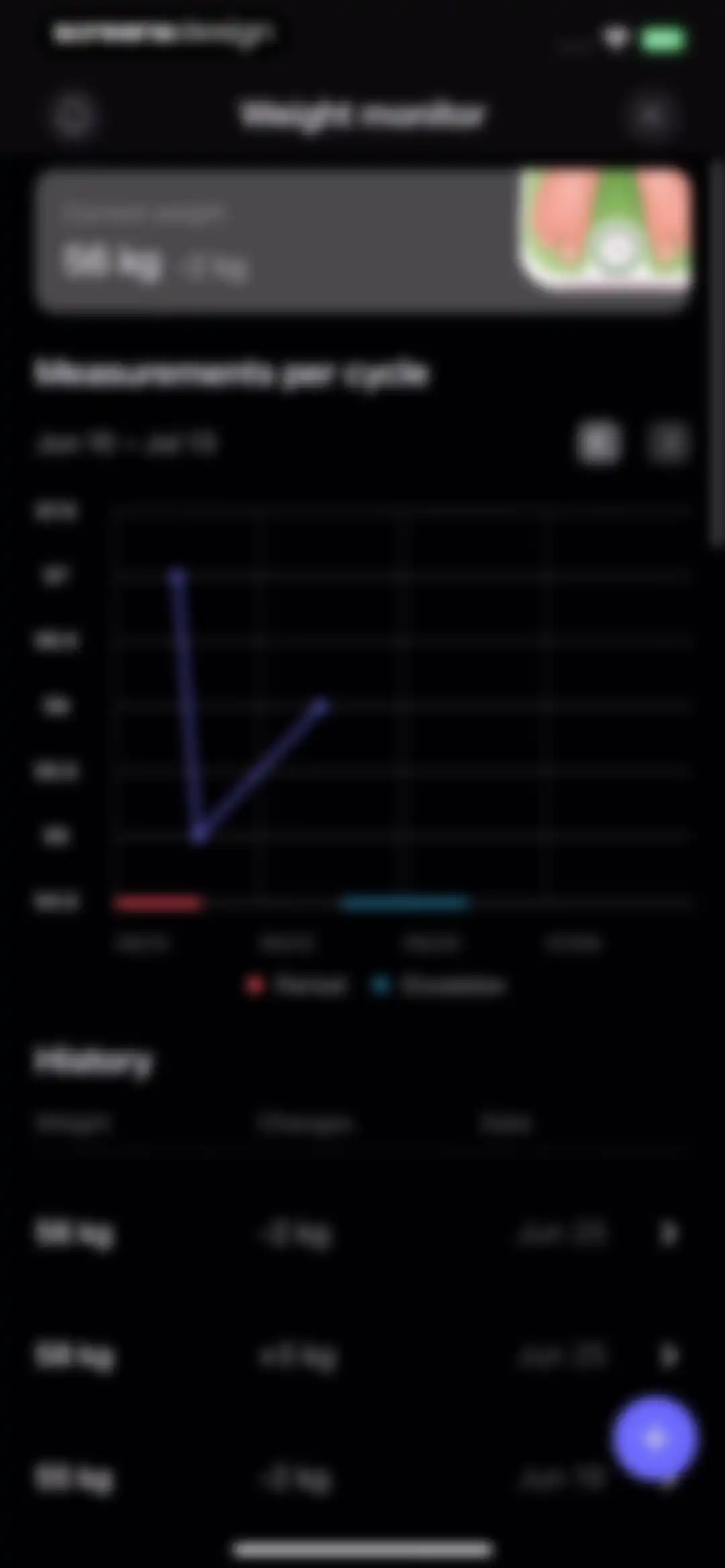Image resolution: width=725 pixels, height=1568 pixels.
Task: Open the current weight card
Action: pyautogui.click(x=363, y=240)
